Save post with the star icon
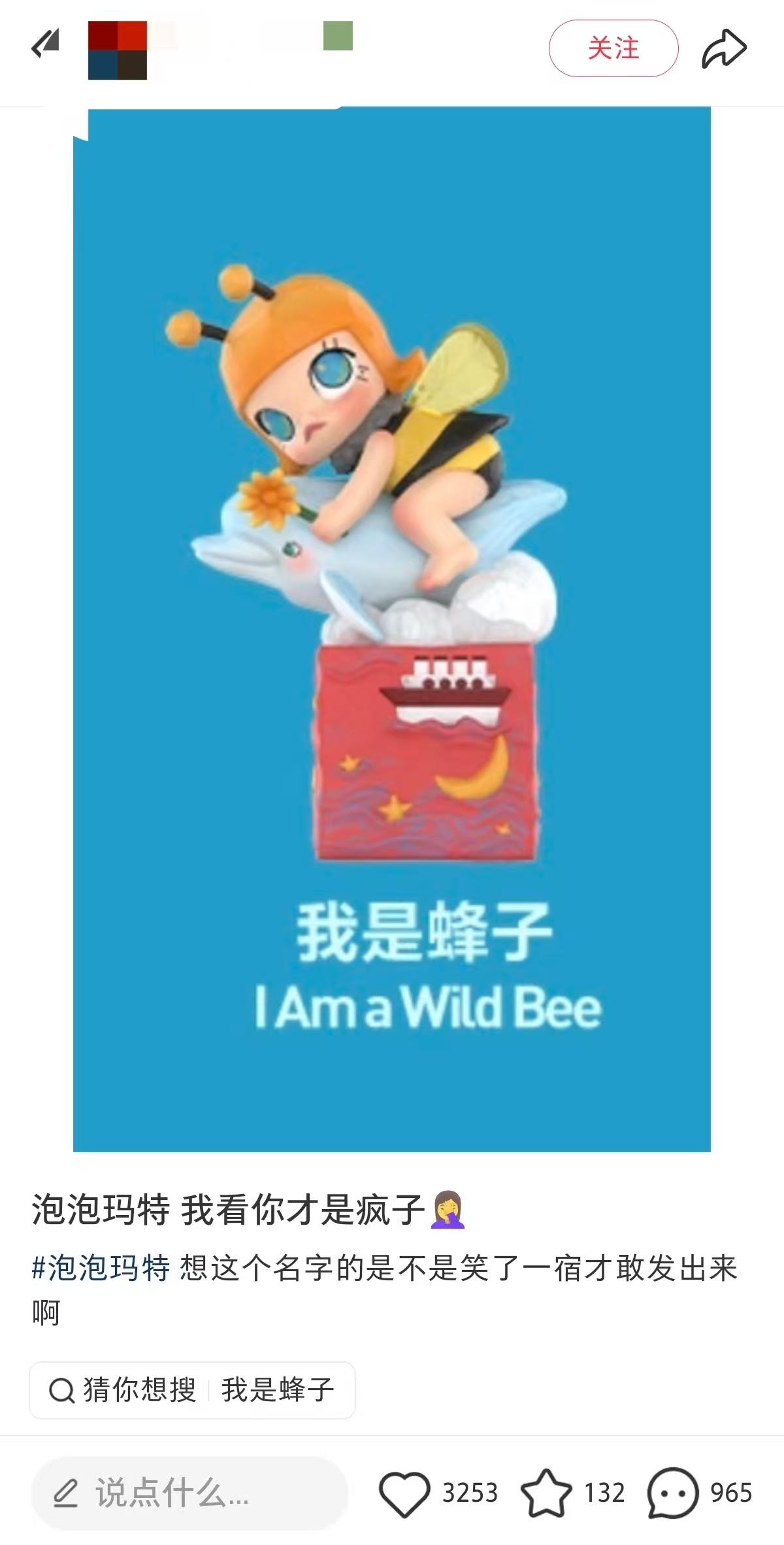The image size is (784, 1545). tap(546, 1493)
